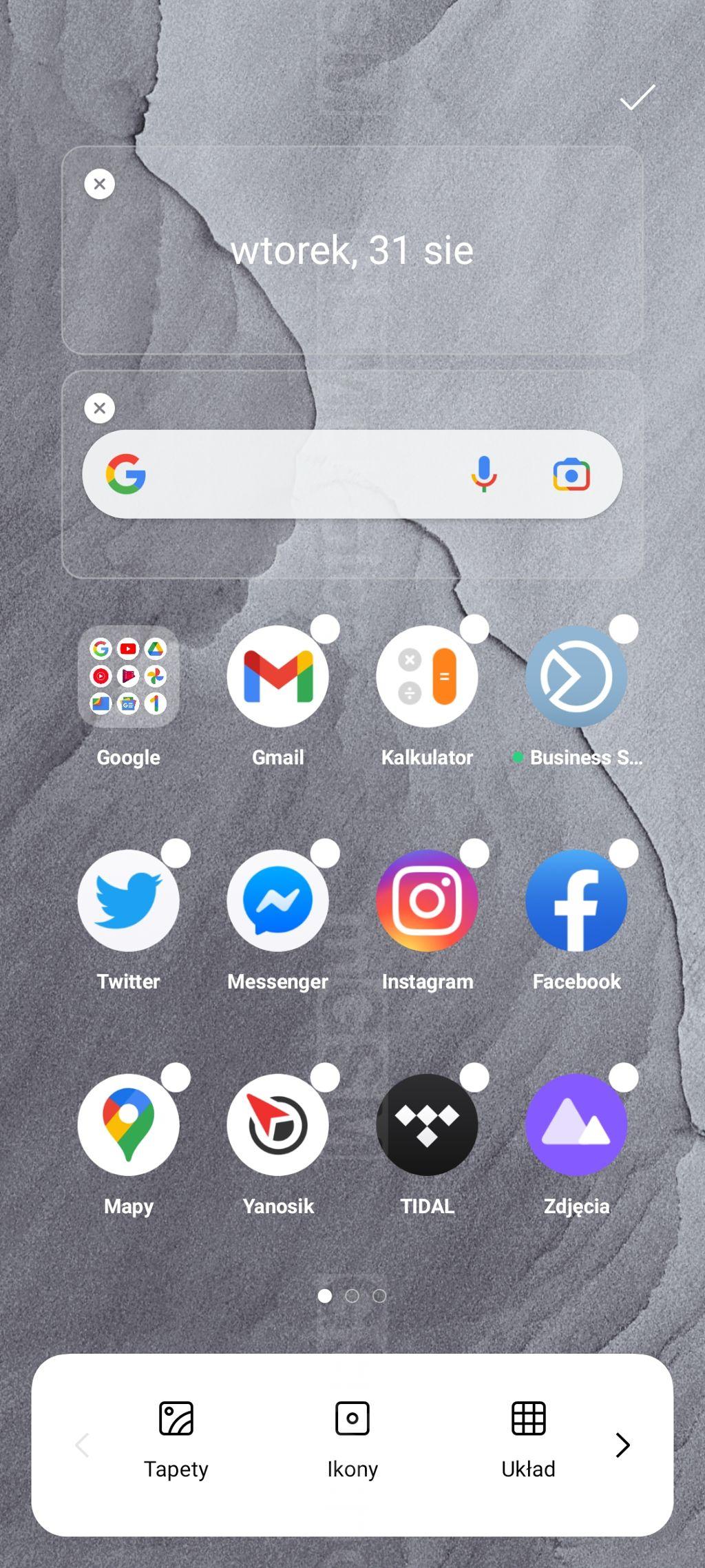Select the Zdjęcia app icon
The height and width of the screenshot is (1568, 705).
point(576,1125)
